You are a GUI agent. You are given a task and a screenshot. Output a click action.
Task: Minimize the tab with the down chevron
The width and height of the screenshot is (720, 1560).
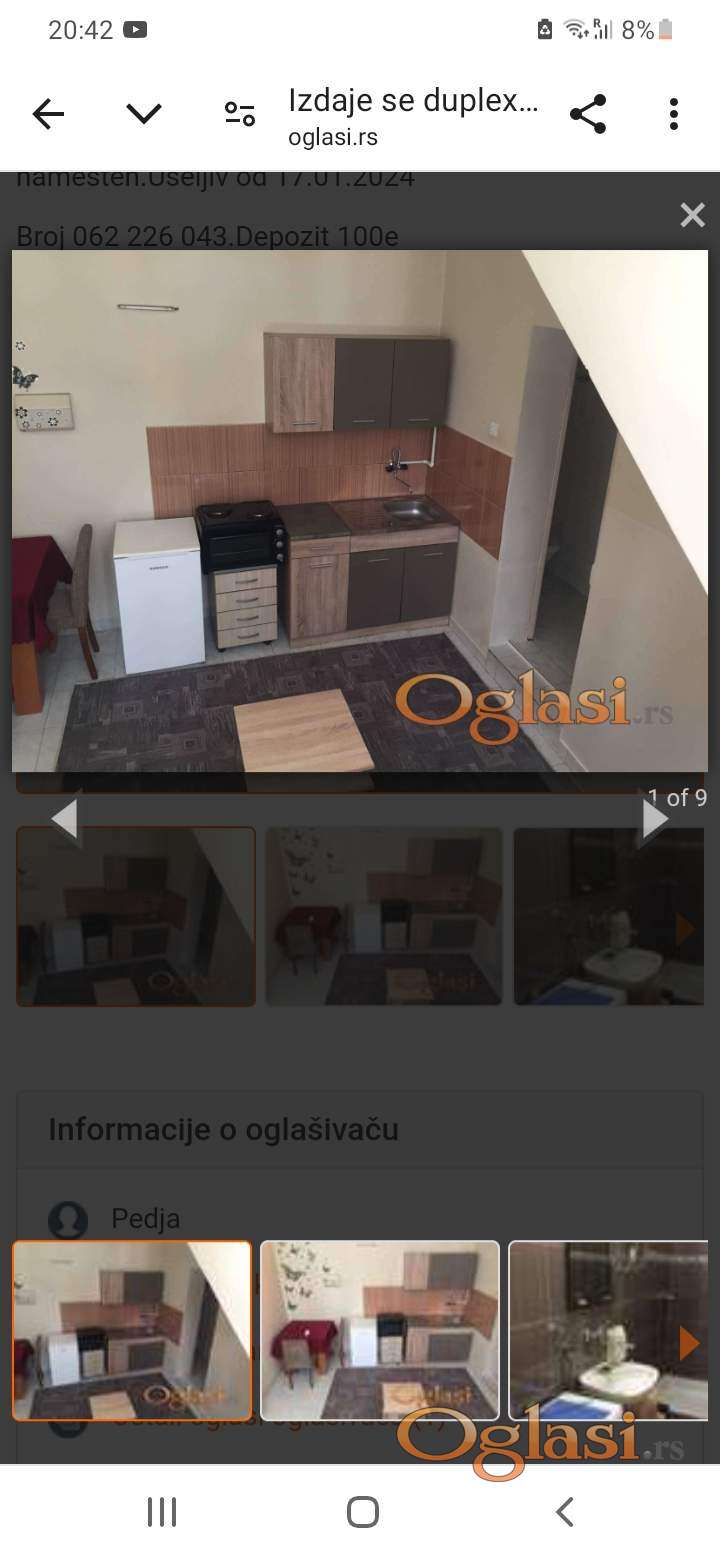[x=144, y=114]
